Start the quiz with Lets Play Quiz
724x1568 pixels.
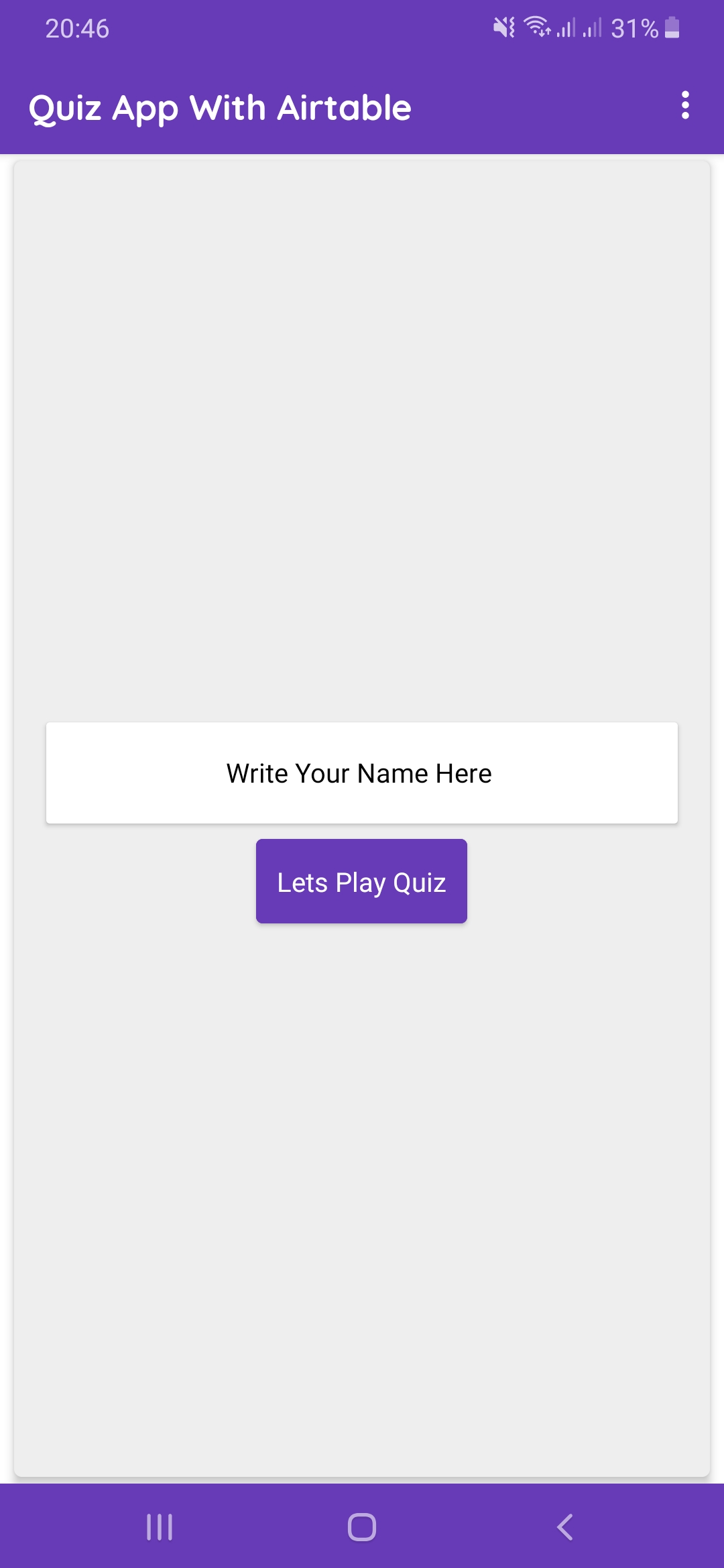pyautogui.click(x=361, y=881)
